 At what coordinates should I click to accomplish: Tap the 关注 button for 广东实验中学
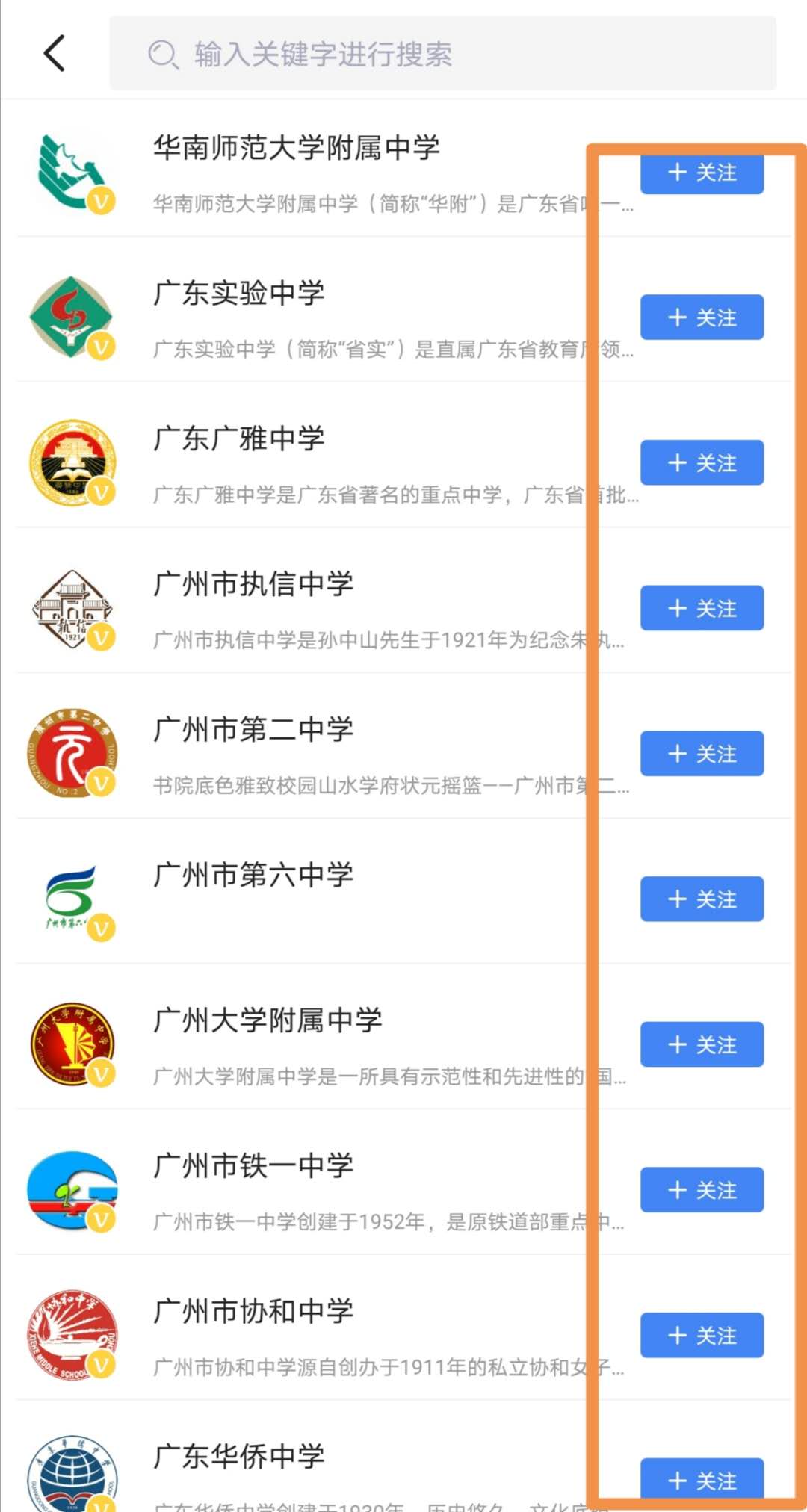point(702,317)
